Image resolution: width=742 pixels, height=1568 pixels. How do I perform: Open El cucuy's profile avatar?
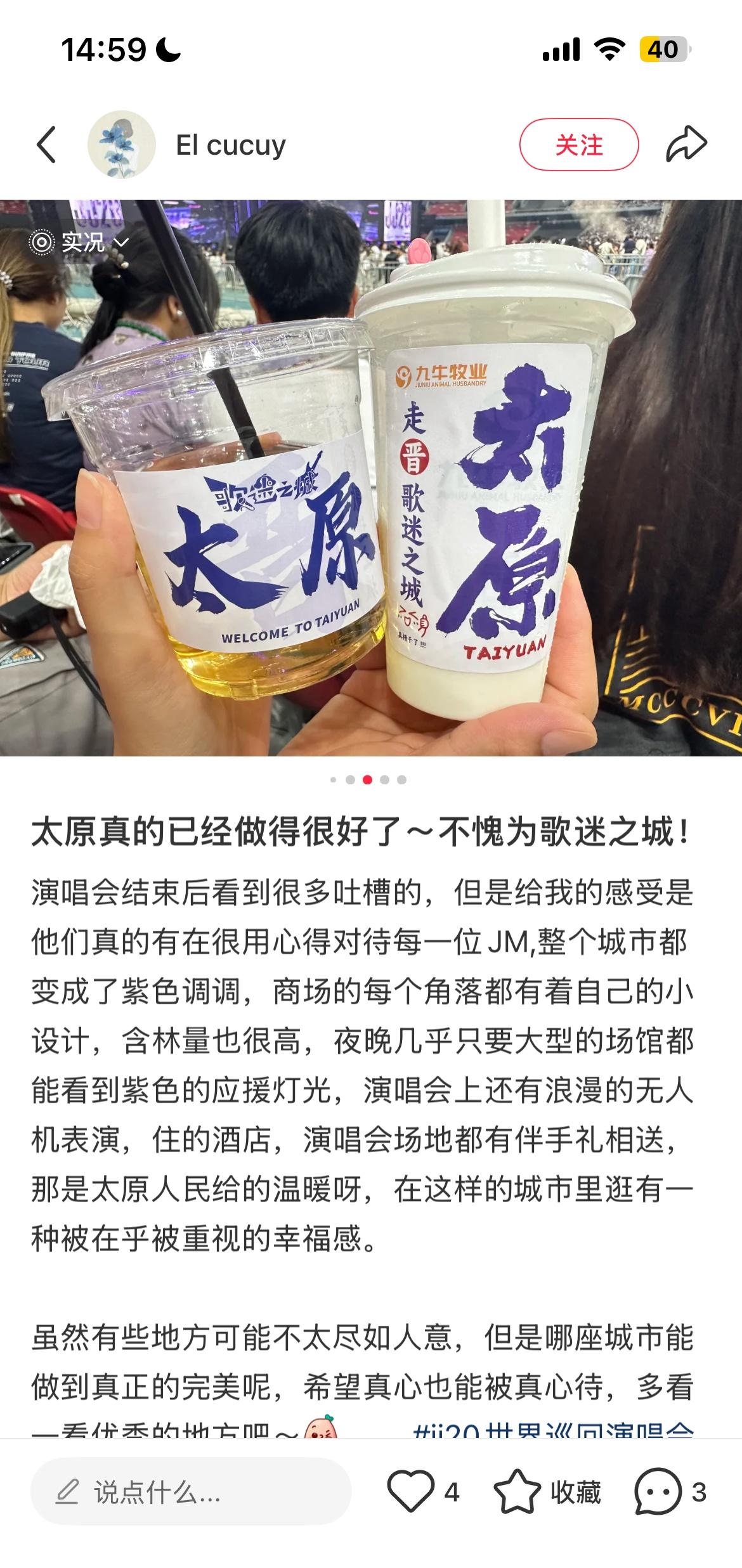pos(121,145)
